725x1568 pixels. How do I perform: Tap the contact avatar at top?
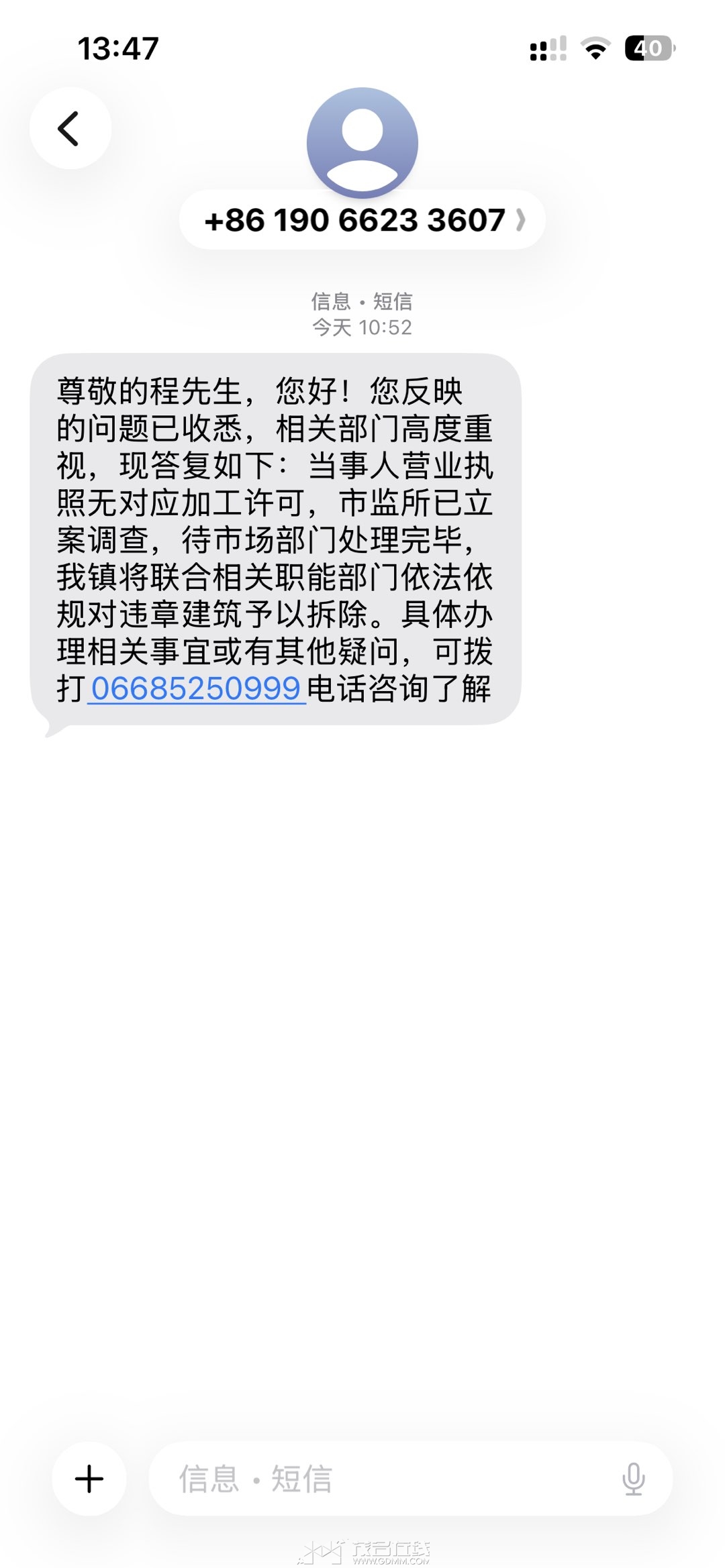point(362,143)
